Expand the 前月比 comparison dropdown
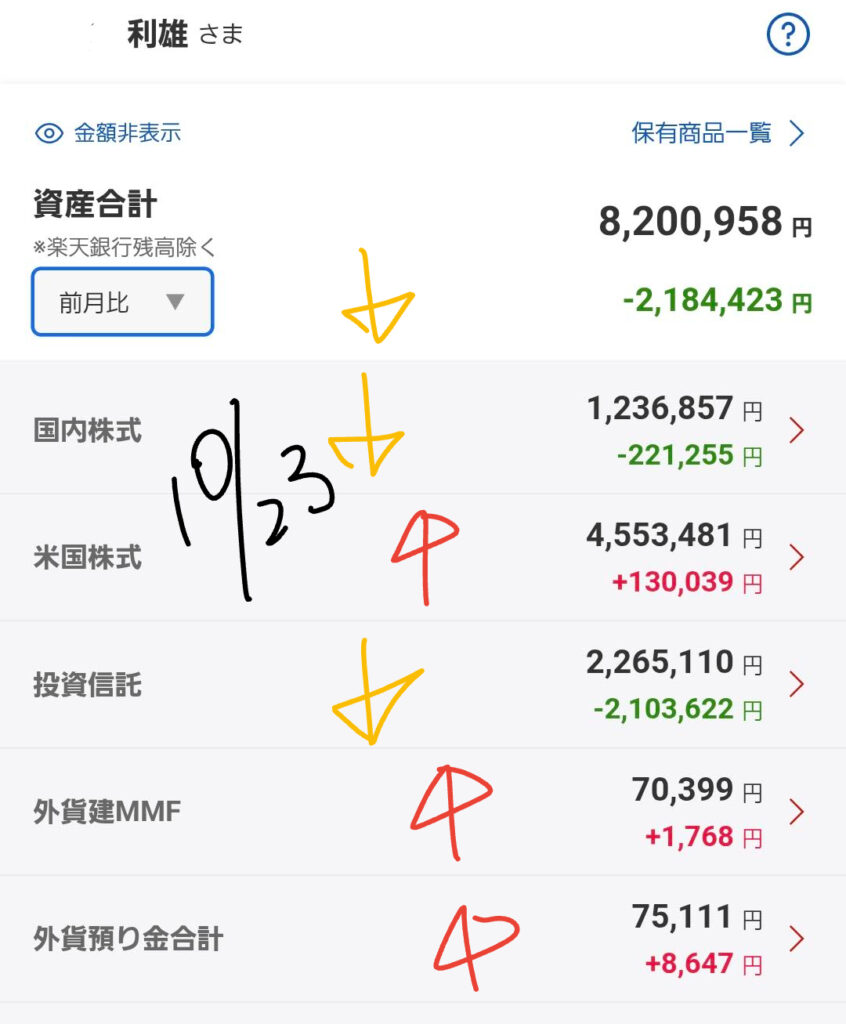The width and height of the screenshot is (846, 1024). pyautogui.click(x=122, y=301)
